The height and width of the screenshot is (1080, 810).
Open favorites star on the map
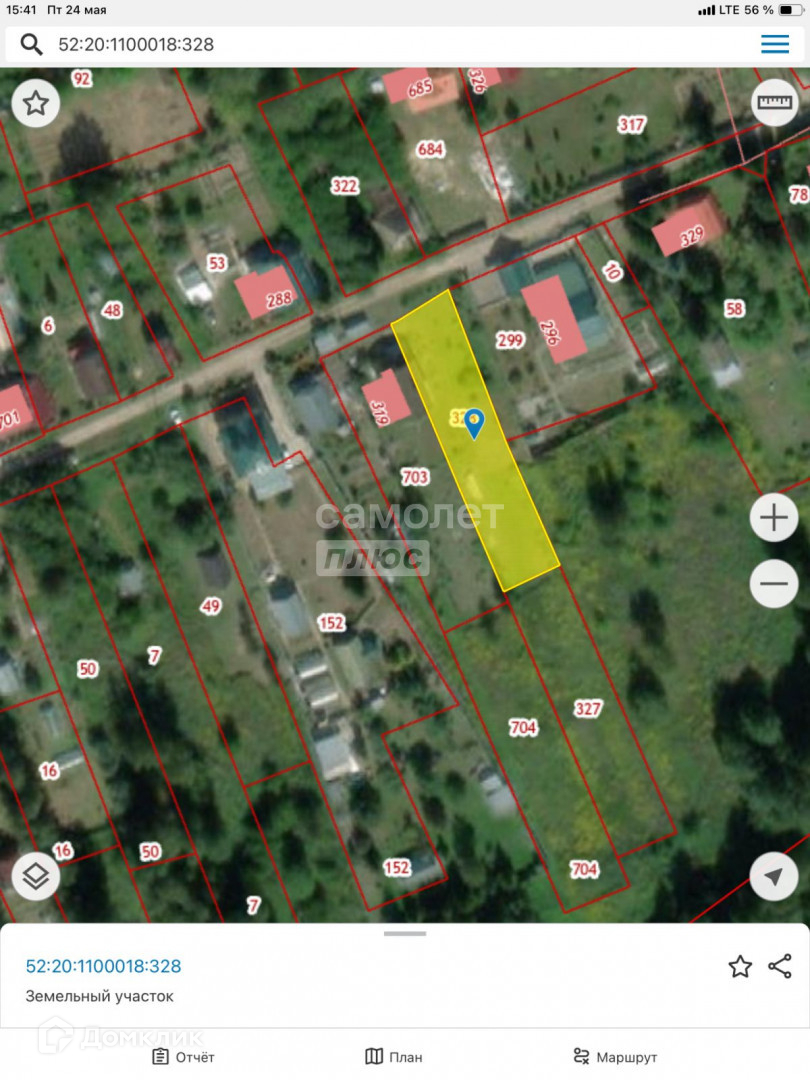(36, 103)
